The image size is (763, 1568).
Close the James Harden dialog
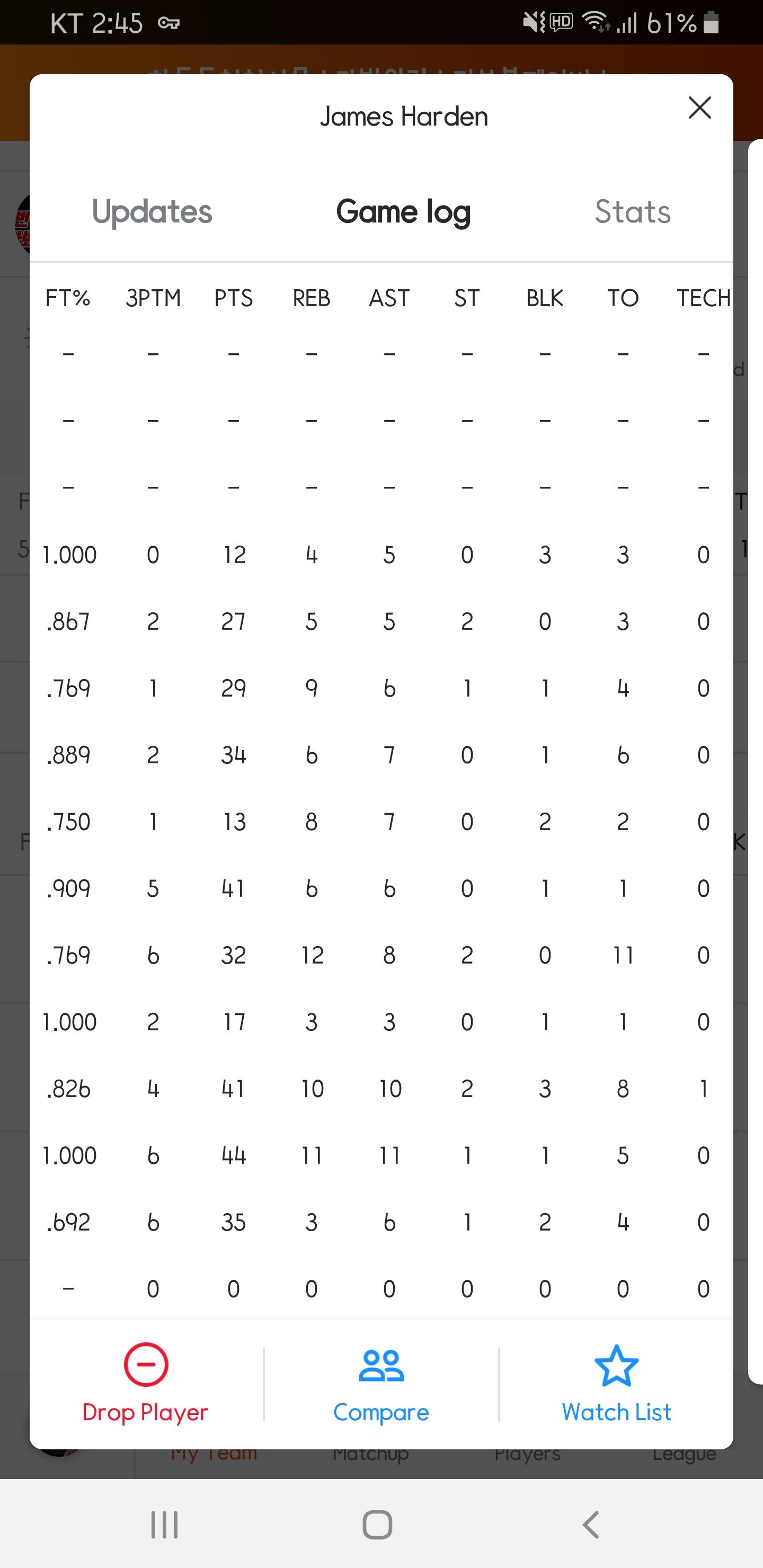699,109
